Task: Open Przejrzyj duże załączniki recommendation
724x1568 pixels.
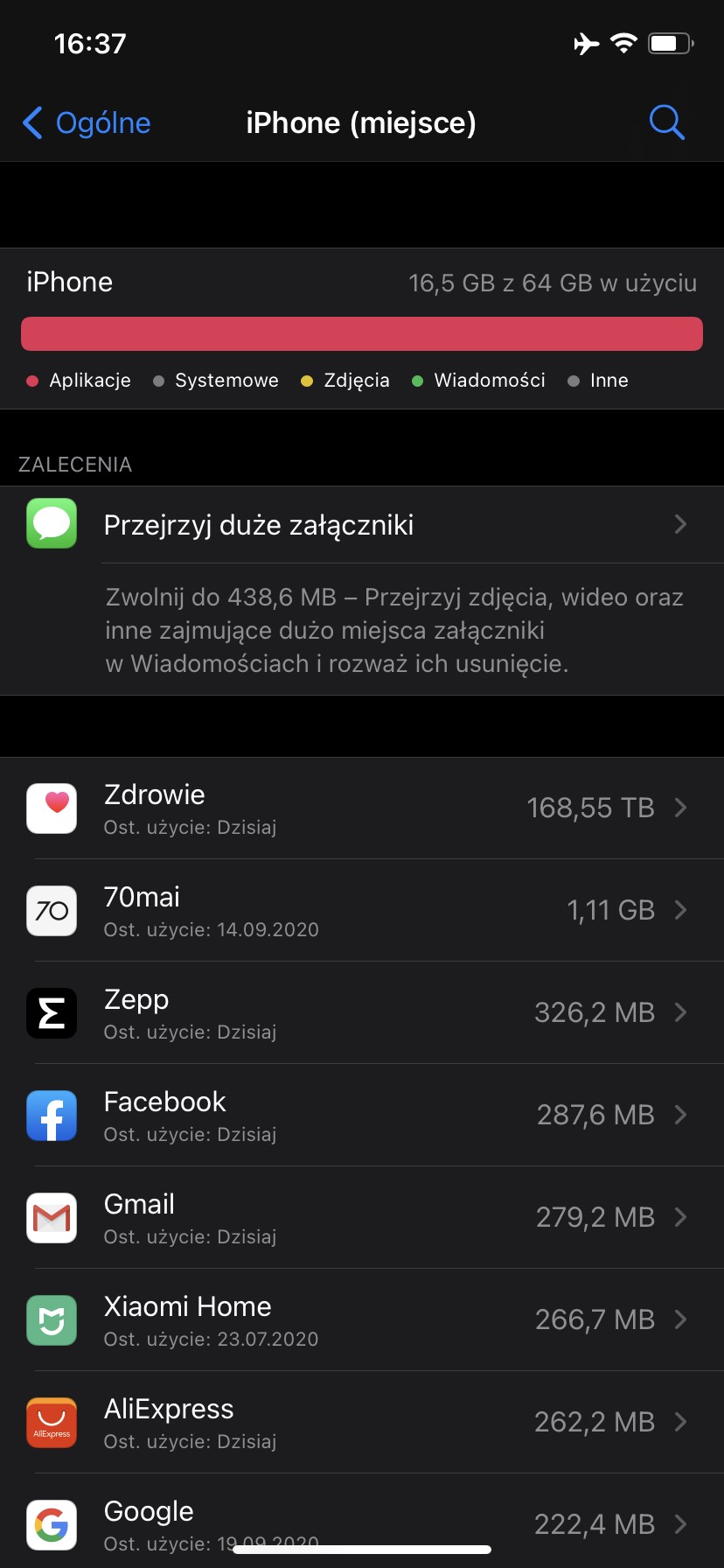Action: click(362, 525)
